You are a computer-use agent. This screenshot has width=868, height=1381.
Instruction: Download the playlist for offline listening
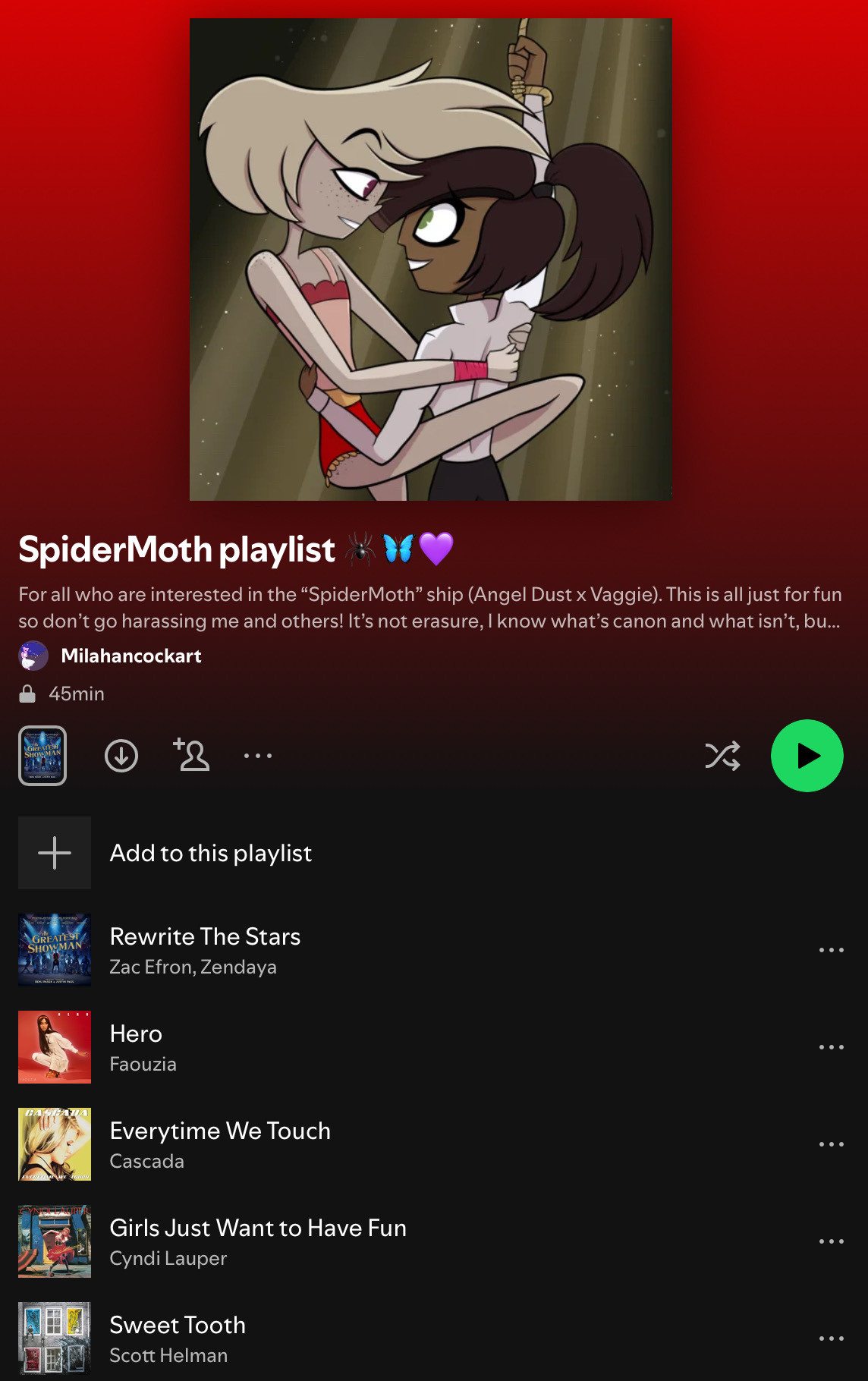click(x=121, y=756)
